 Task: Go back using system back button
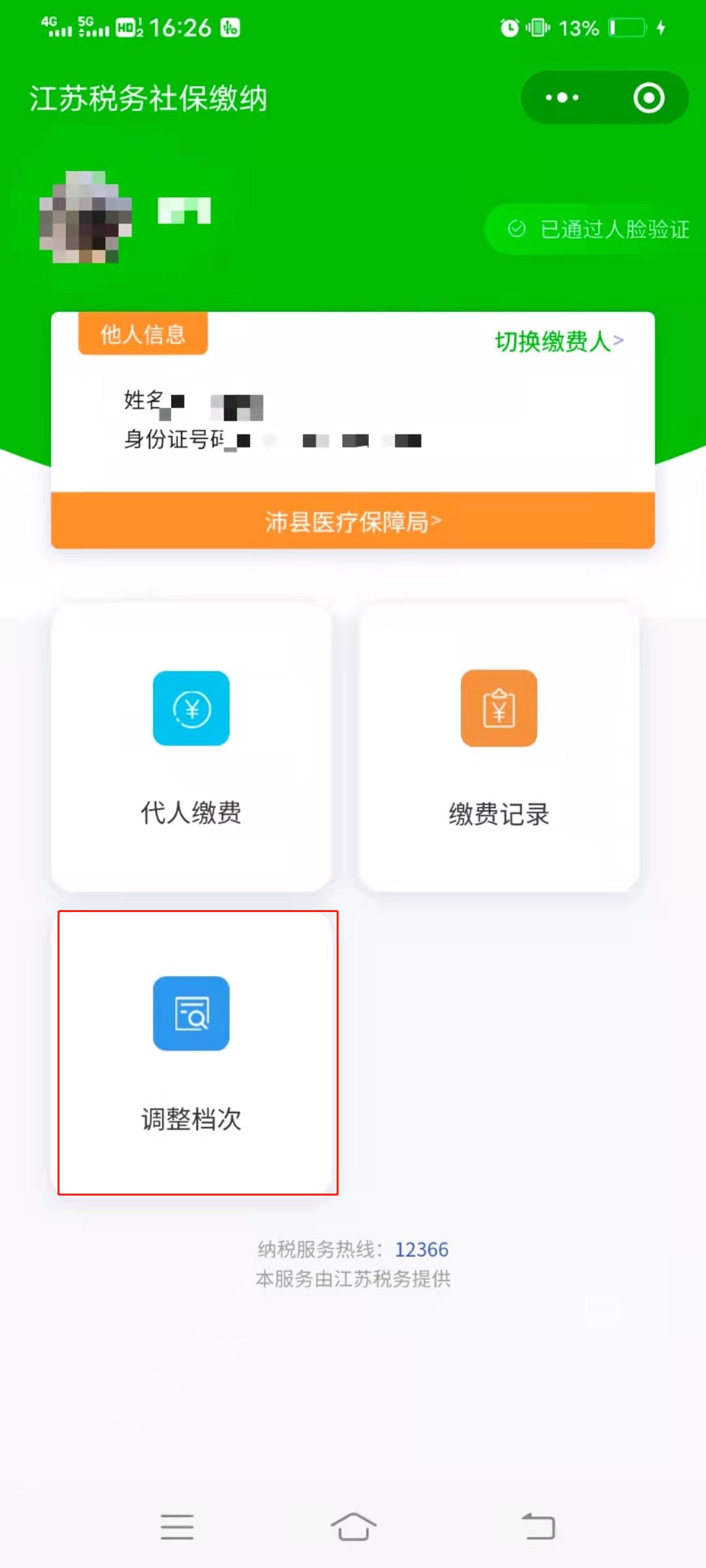point(538,1527)
